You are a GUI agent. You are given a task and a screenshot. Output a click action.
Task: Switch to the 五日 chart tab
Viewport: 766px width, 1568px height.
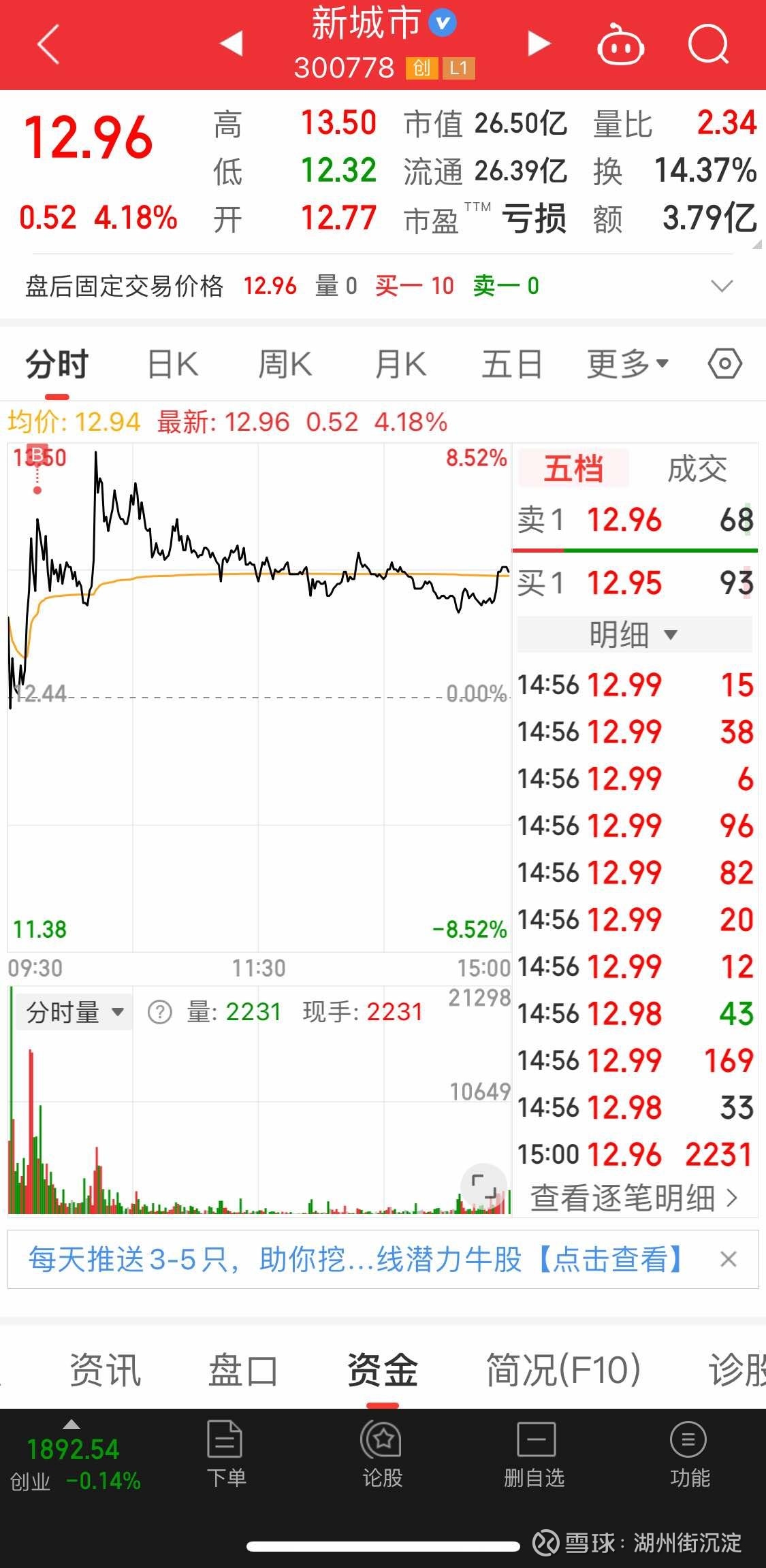512,364
